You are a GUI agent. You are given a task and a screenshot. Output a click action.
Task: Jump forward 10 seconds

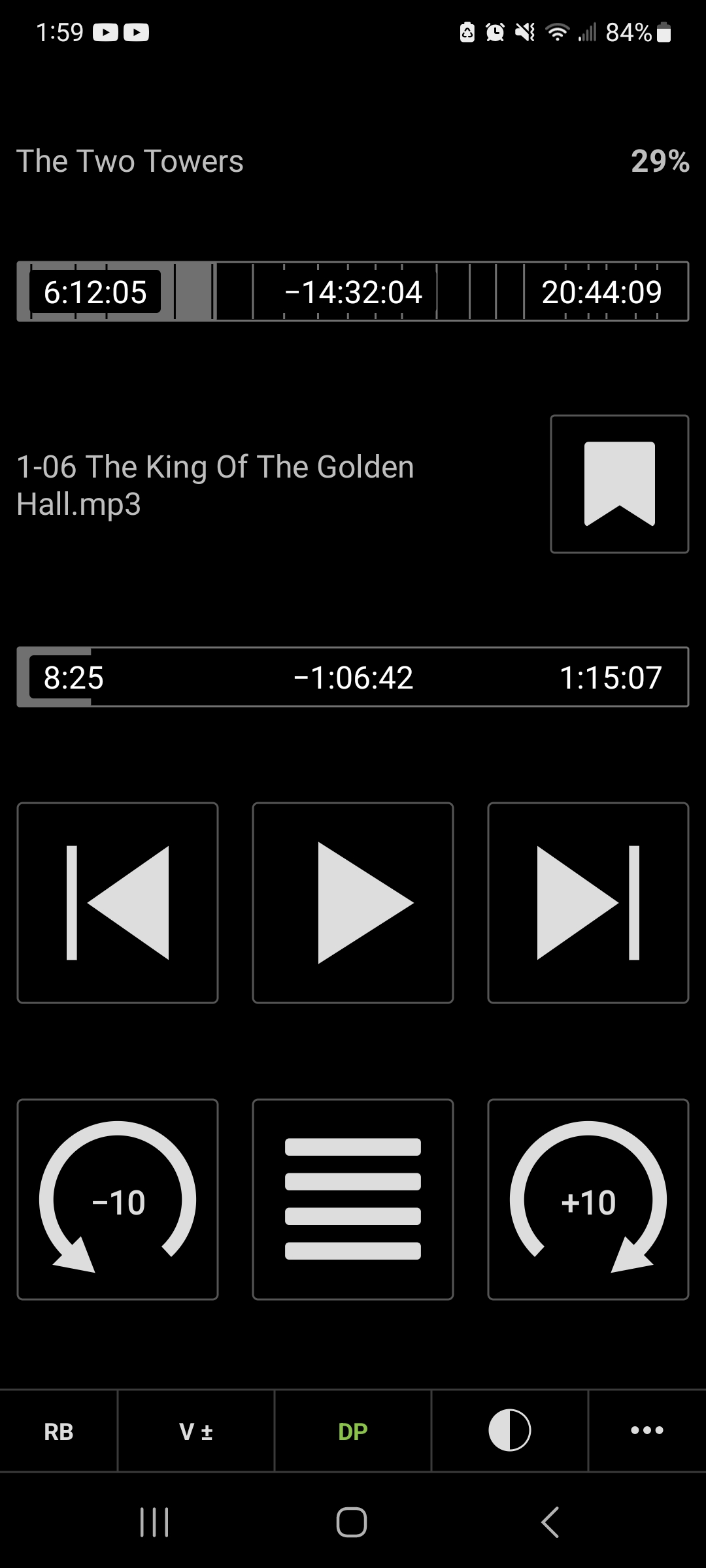tap(588, 1200)
